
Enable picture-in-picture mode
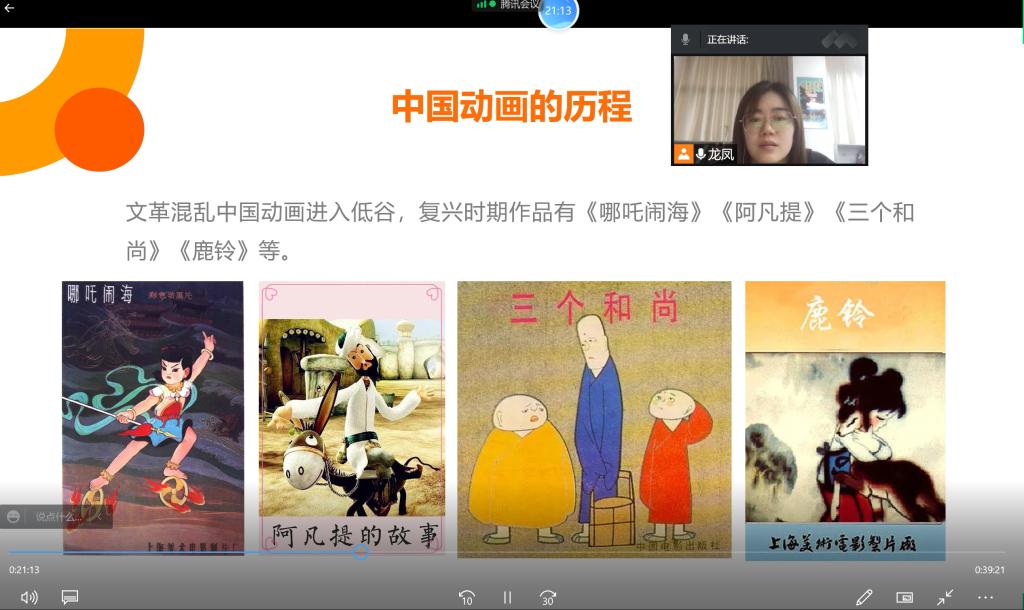click(904, 597)
